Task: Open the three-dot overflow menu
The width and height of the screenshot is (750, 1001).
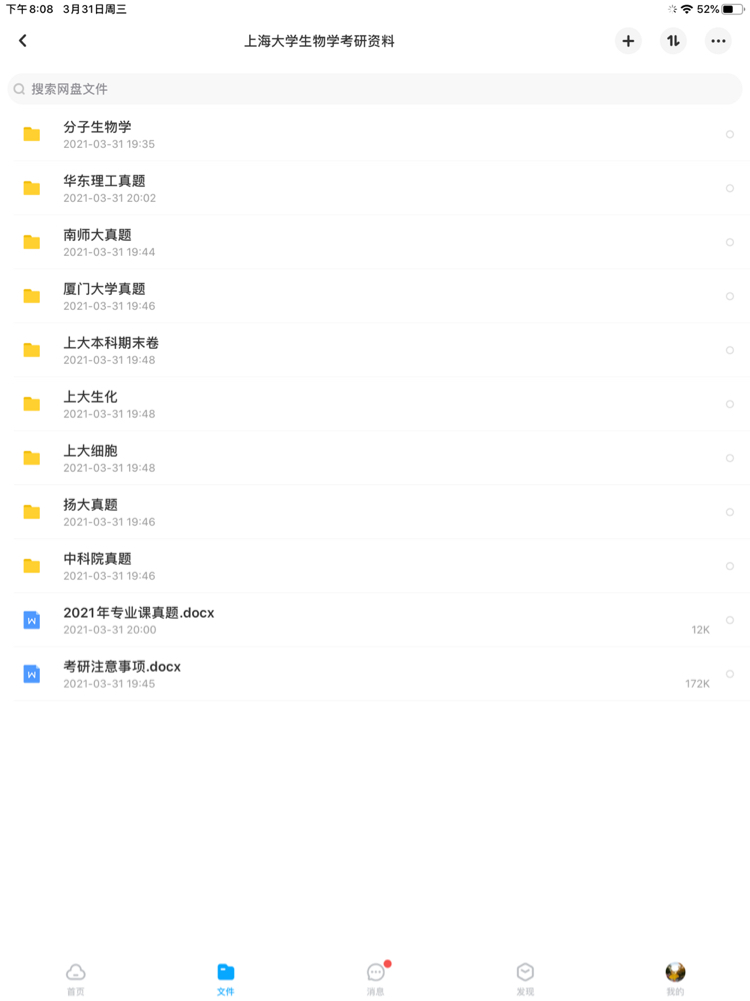Action: (718, 41)
